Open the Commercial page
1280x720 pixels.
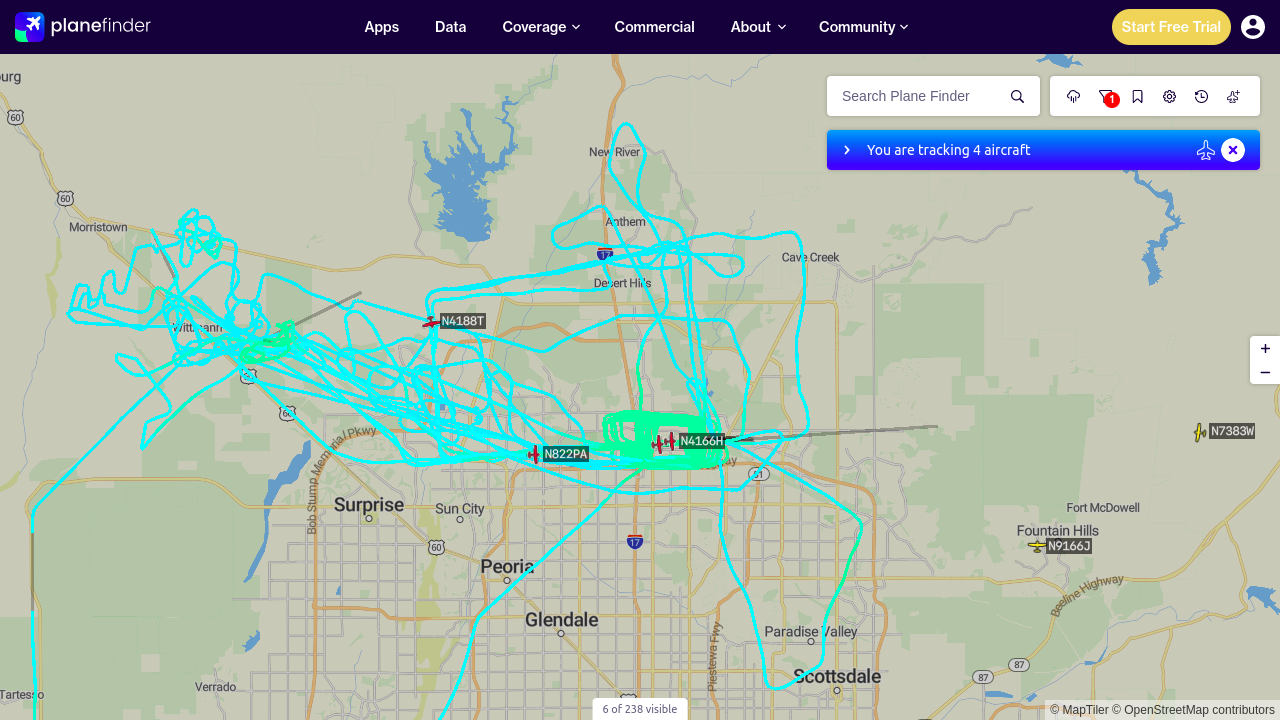[654, 27]
